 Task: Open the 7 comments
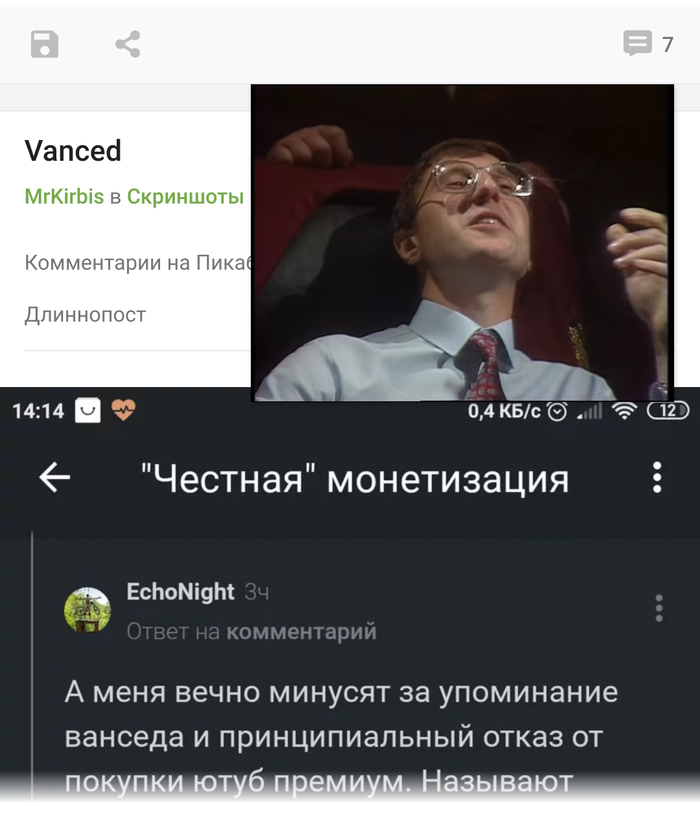(x=648, y=44)
